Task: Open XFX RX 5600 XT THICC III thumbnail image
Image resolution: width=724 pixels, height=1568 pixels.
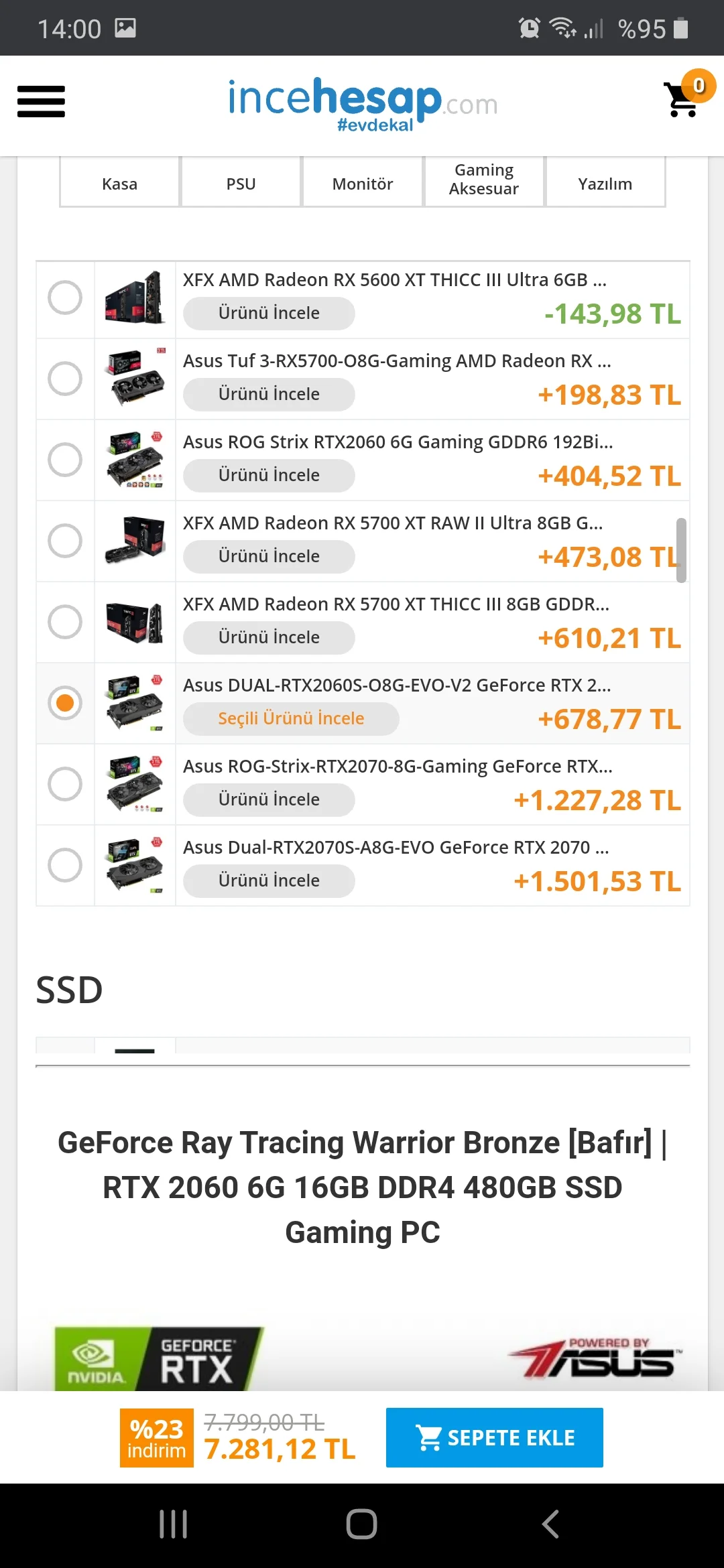Action: [x=135, y=298]
